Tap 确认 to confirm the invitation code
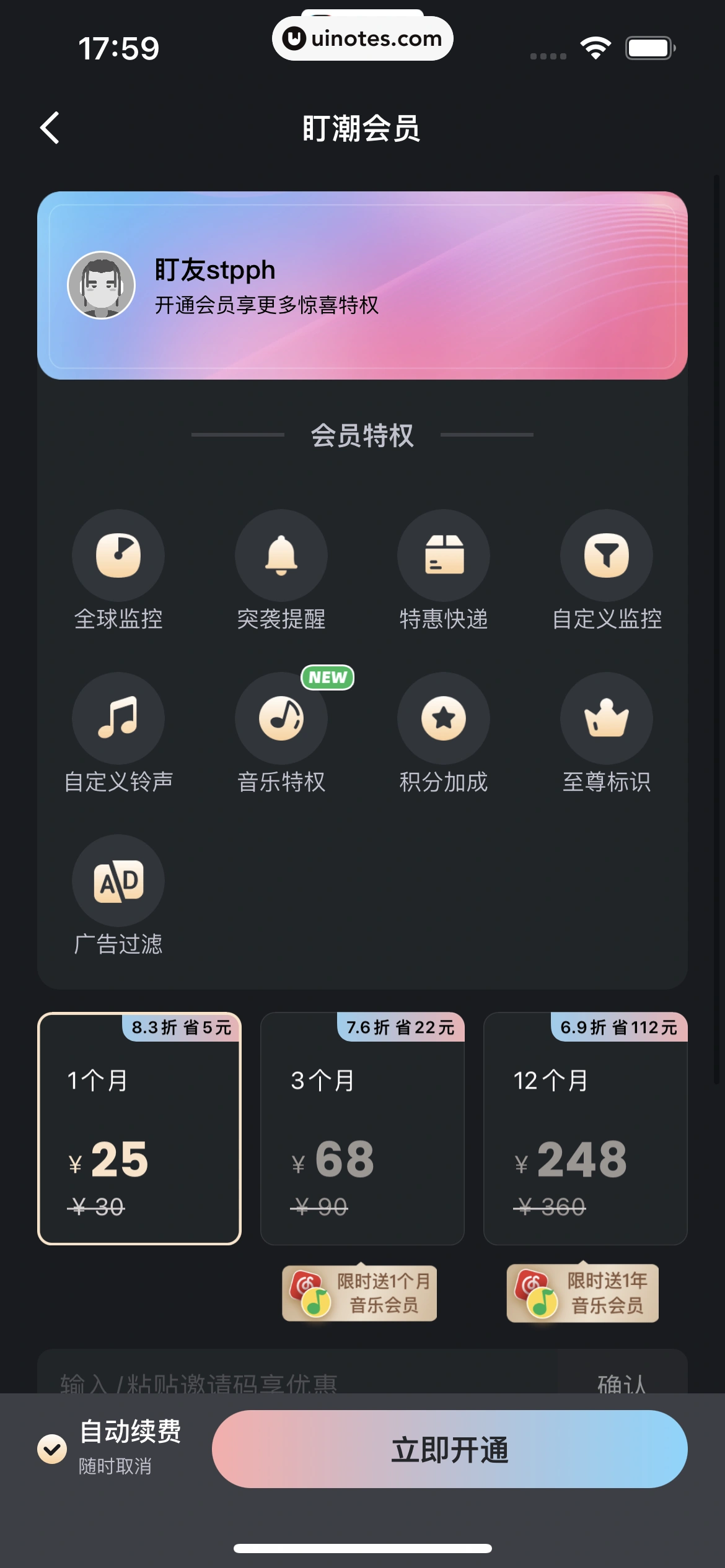This screenshot has width=725, height=1568. tap(622, 1382)
